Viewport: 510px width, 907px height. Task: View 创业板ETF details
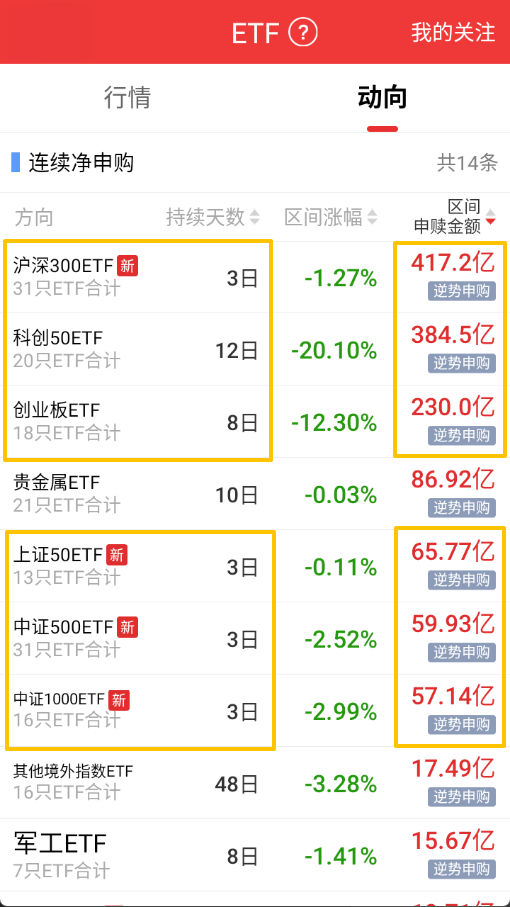coord(255,422)
